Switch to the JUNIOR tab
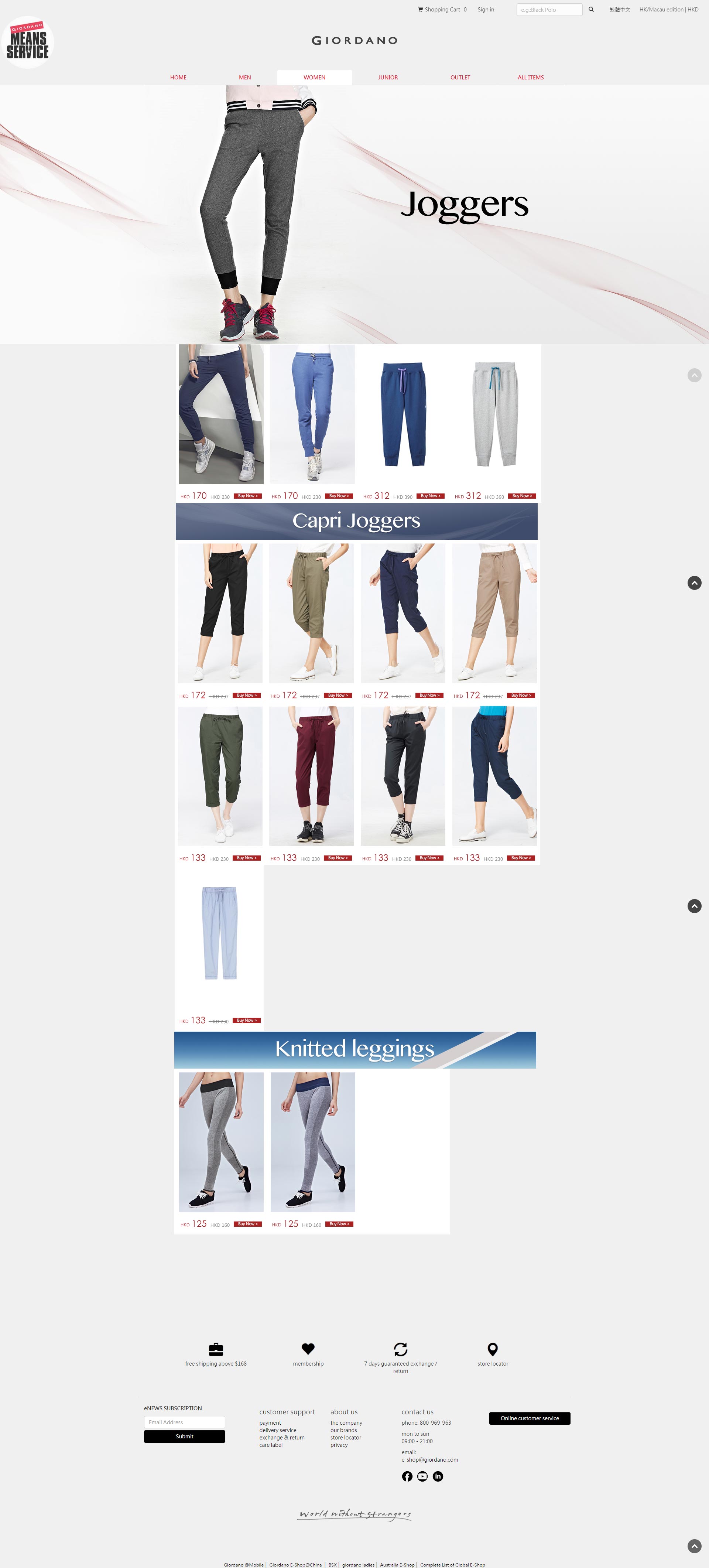709x1568 pixels. (x=388, y=77)
